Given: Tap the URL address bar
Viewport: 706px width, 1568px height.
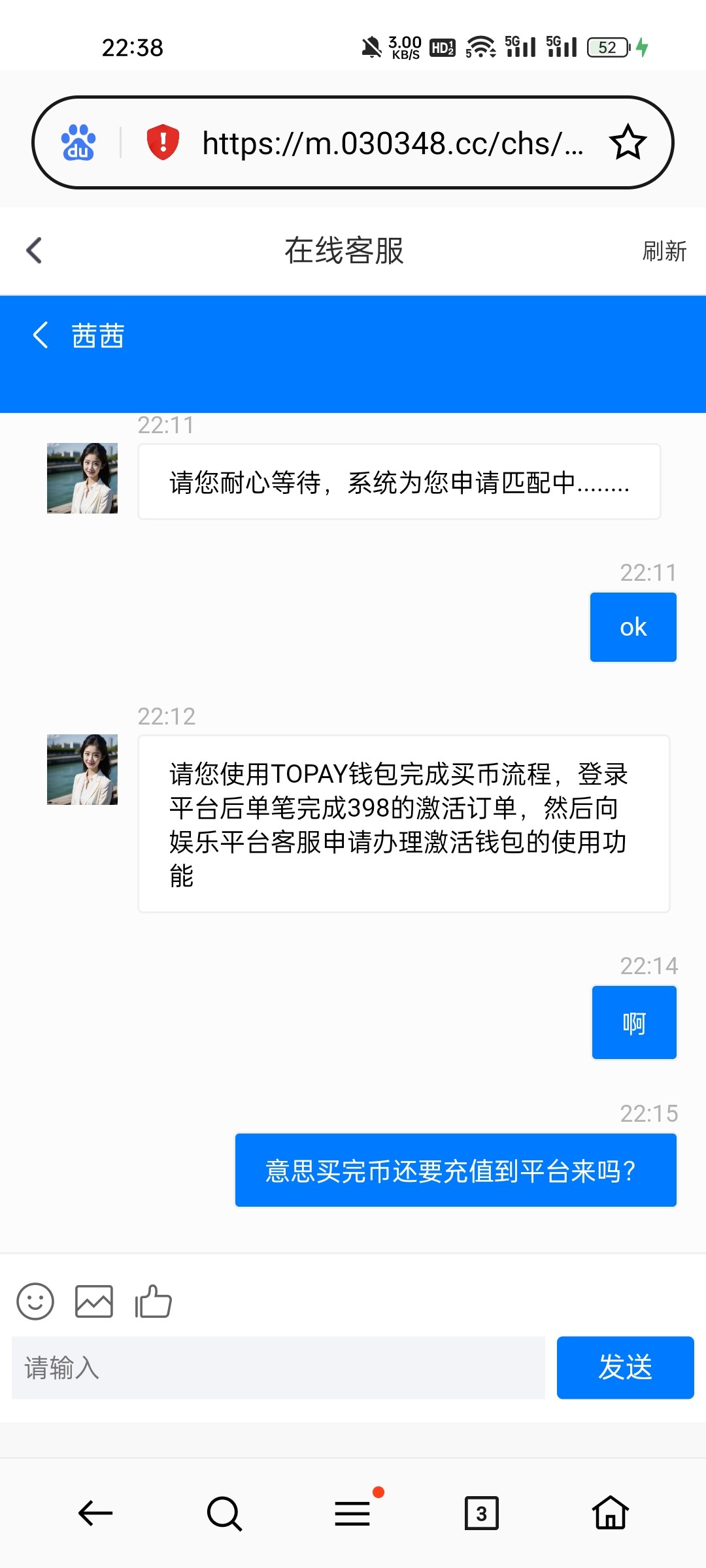Looking at the screenshot, I should 392,143.
